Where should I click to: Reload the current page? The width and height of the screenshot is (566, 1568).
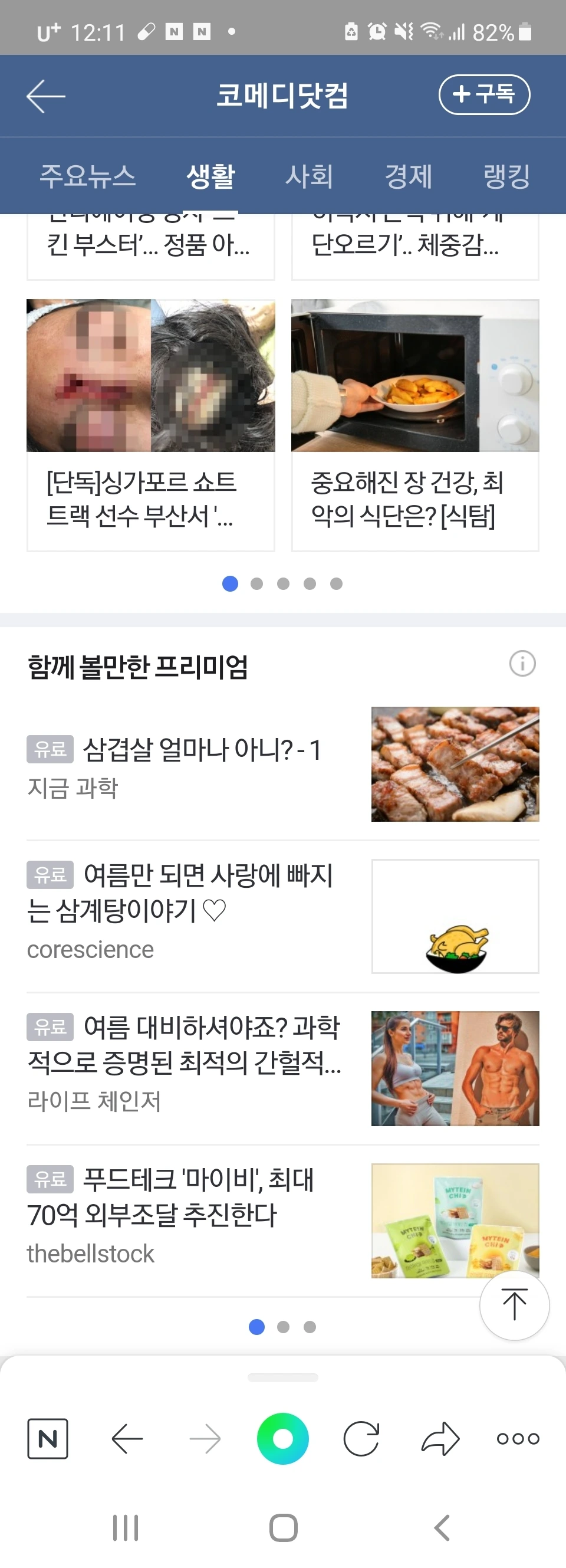[x=361, y=1439]
